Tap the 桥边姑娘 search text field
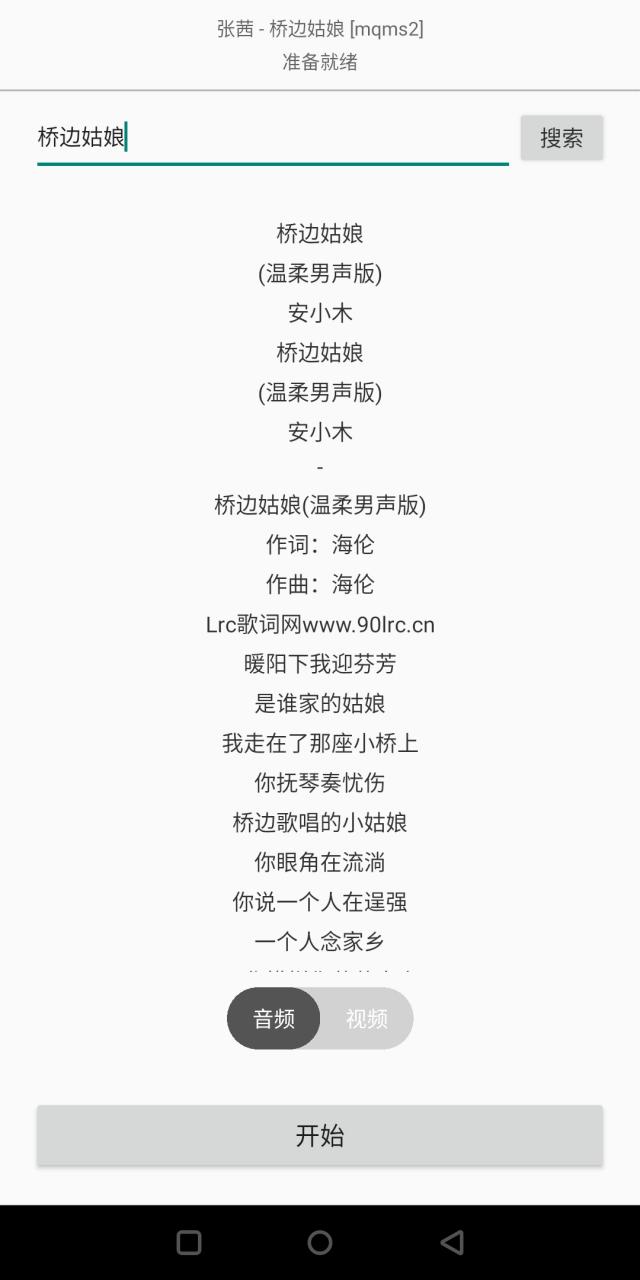The height and width of the screenshot is (1280, 640). tap(272, 138)
